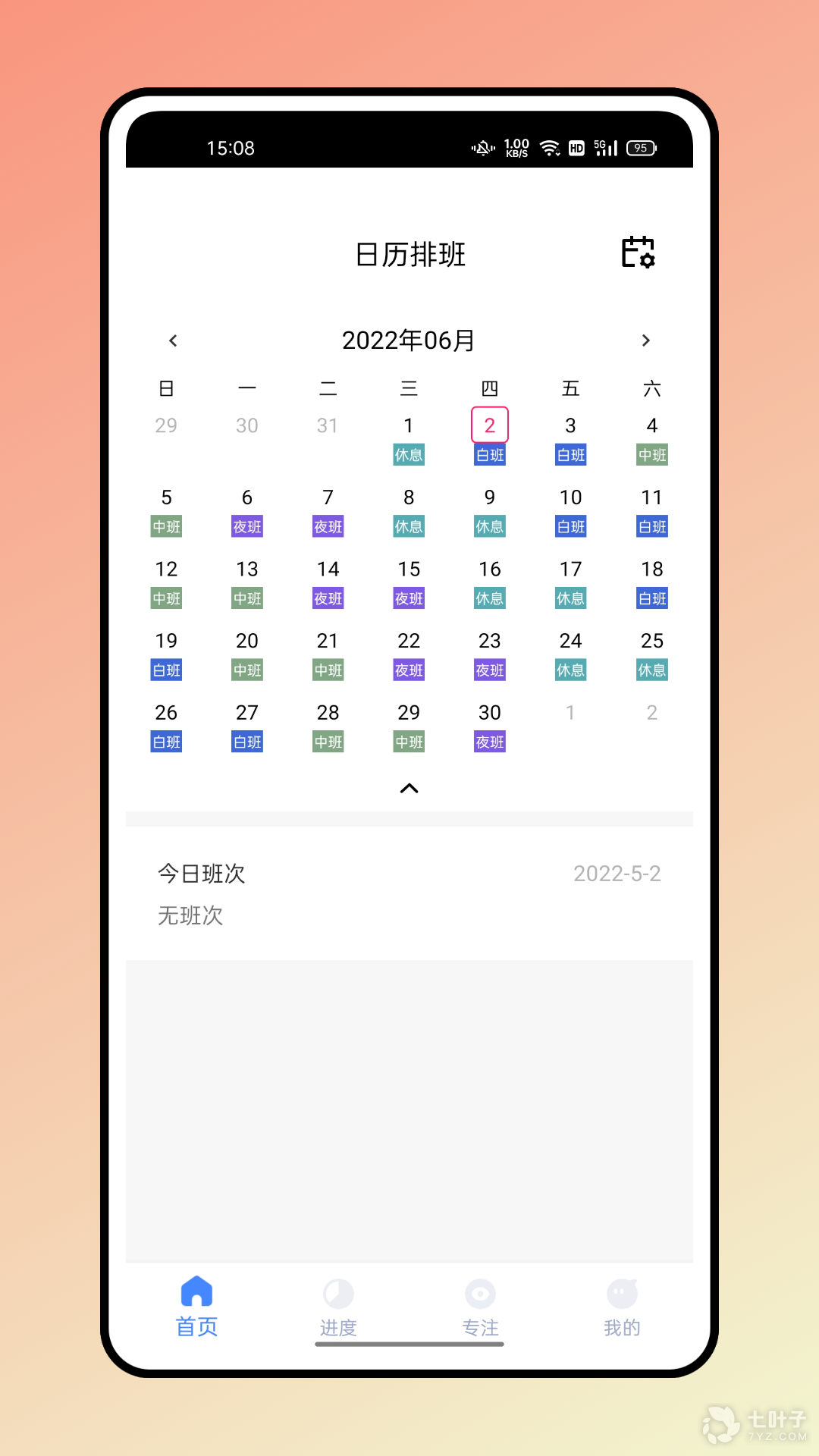Switch to the 我的 tab
This screenshot has height=1456, width=819.
(x=622, y=1307)
